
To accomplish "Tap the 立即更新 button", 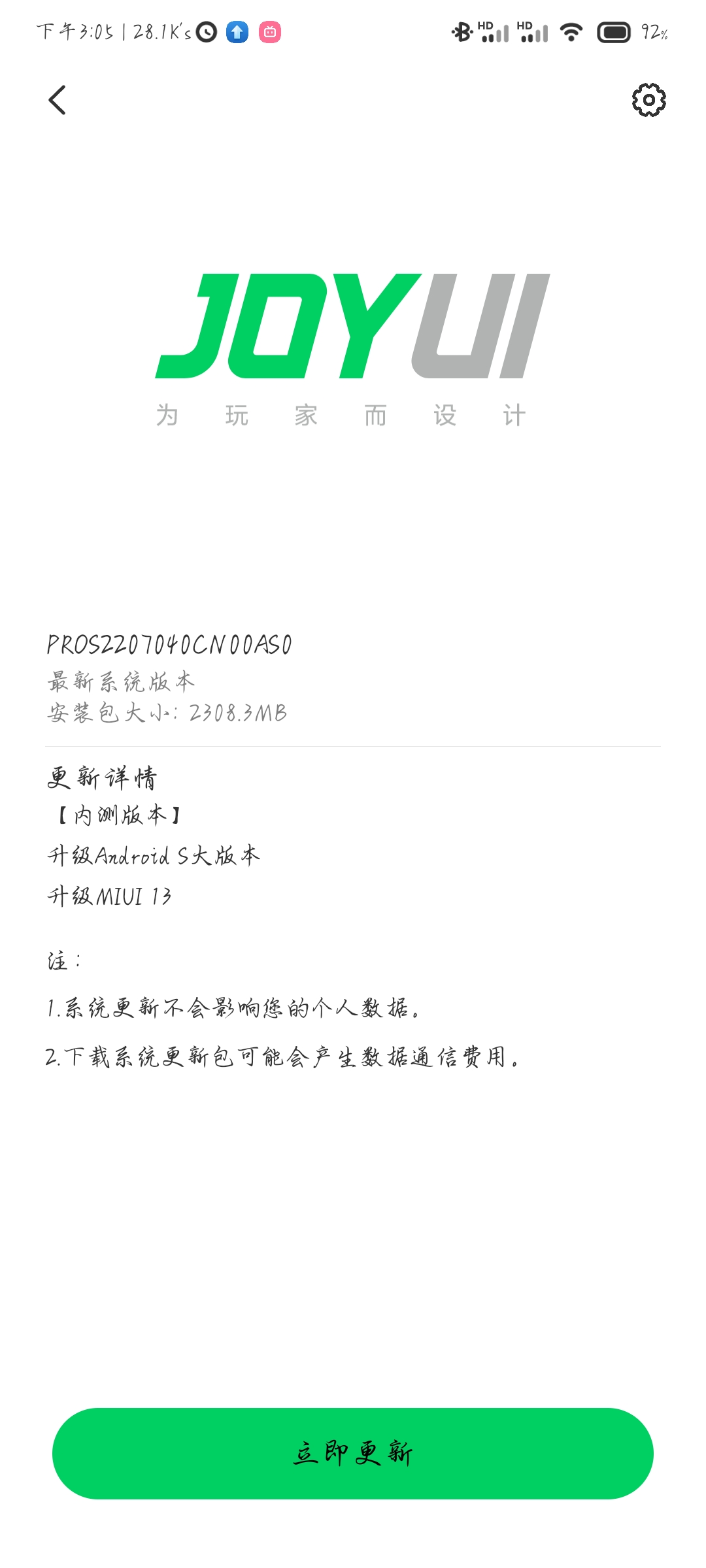I will [353, 1454].
